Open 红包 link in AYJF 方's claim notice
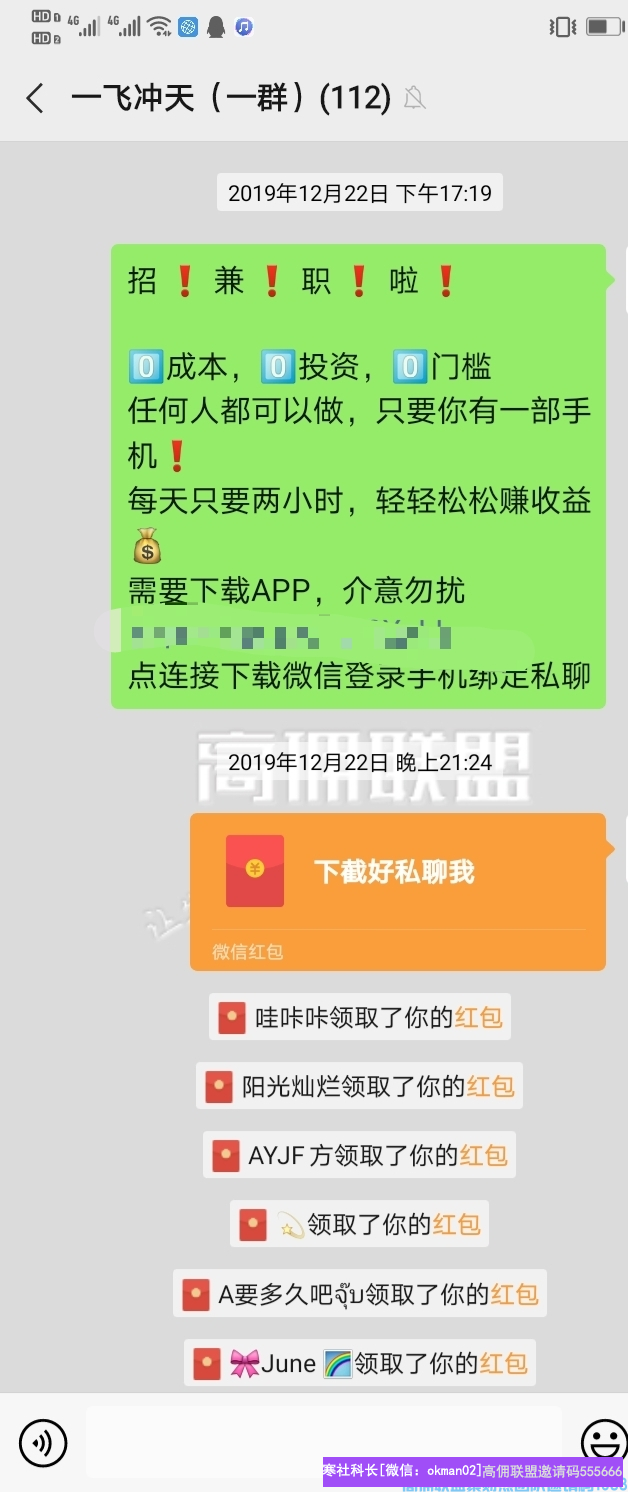 pyautogui.click(x=484, y=1156)
